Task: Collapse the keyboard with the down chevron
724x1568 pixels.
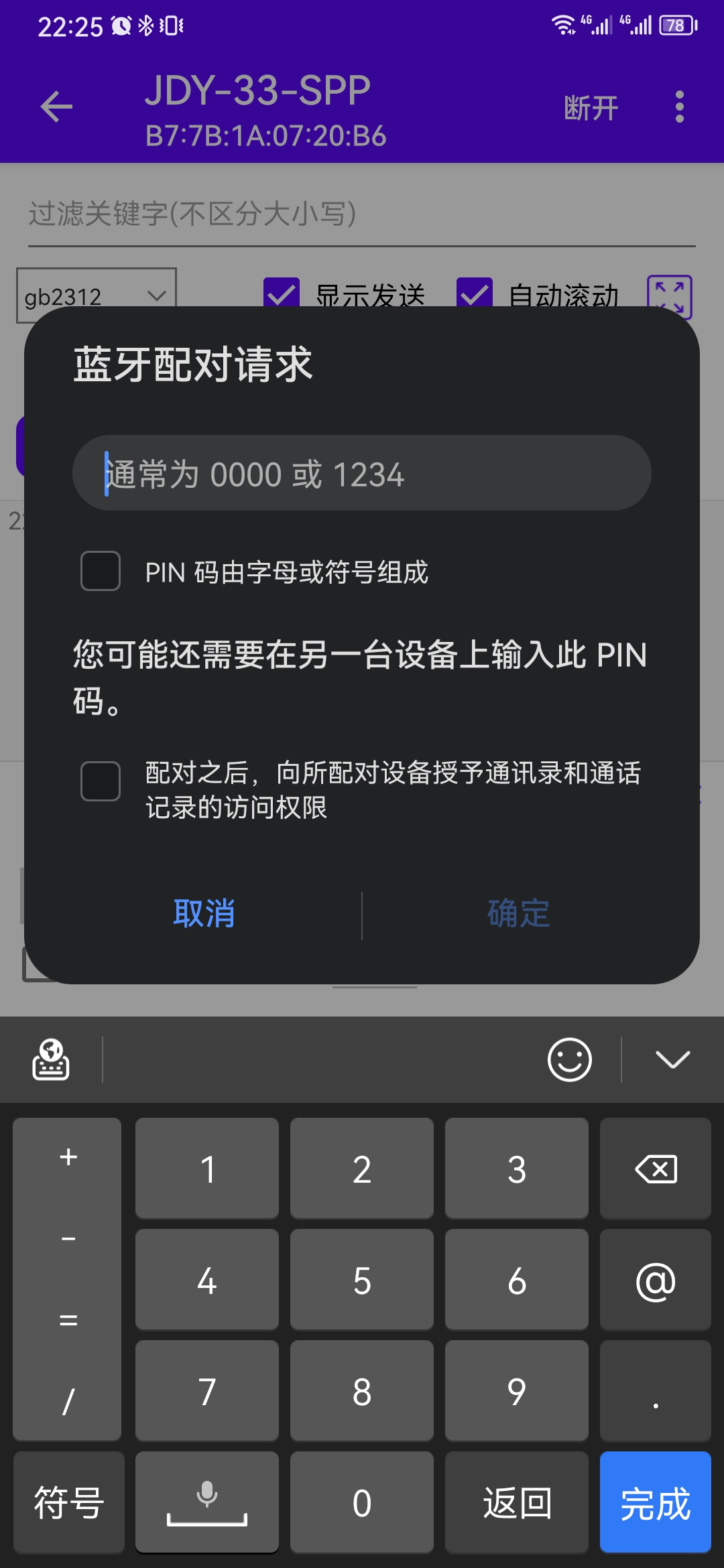Action: point(672,1060)
